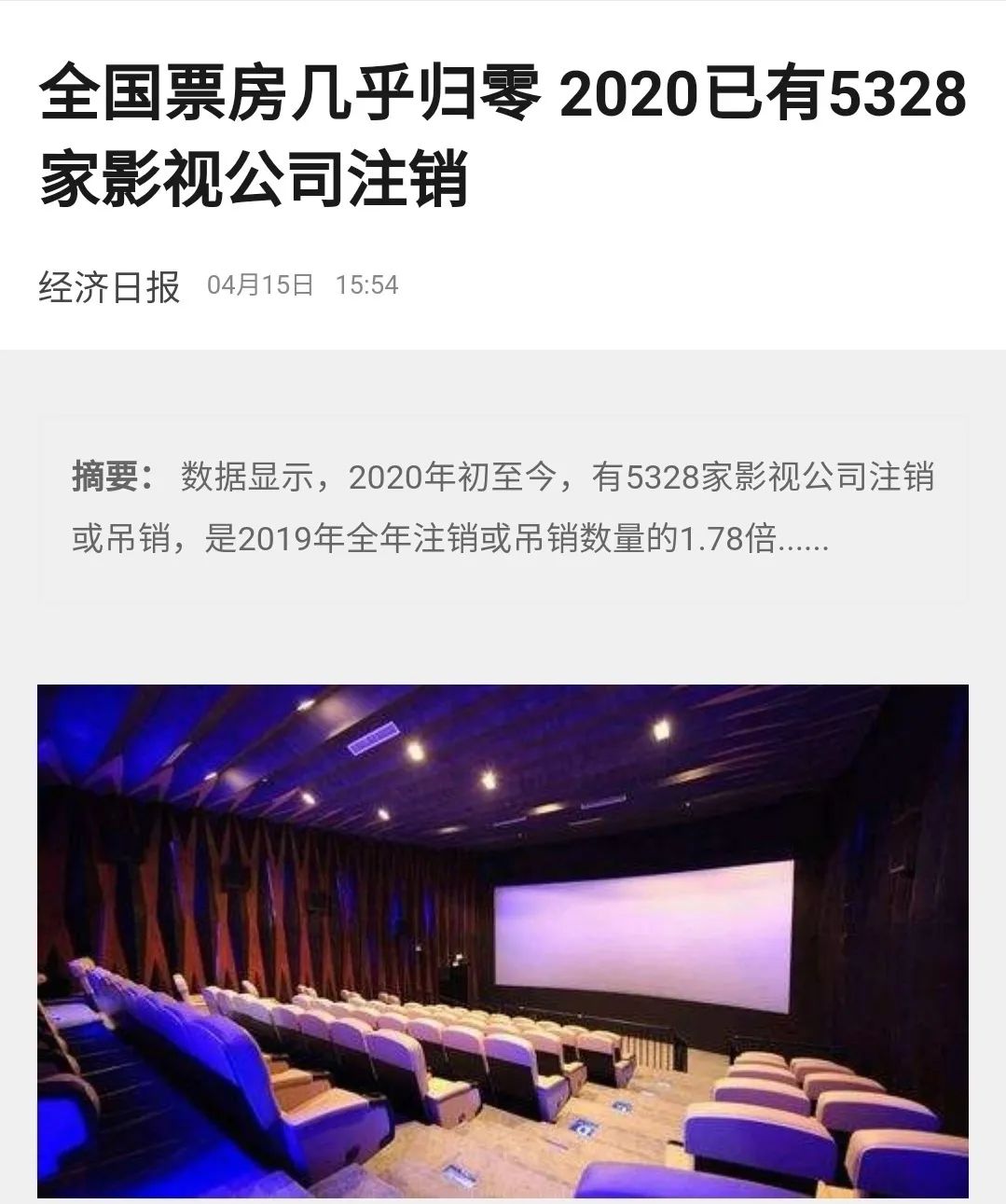This screenshot has height=1204, width=1006.
Task: Open the 经济日报 source page
Action: click(110, 285)
